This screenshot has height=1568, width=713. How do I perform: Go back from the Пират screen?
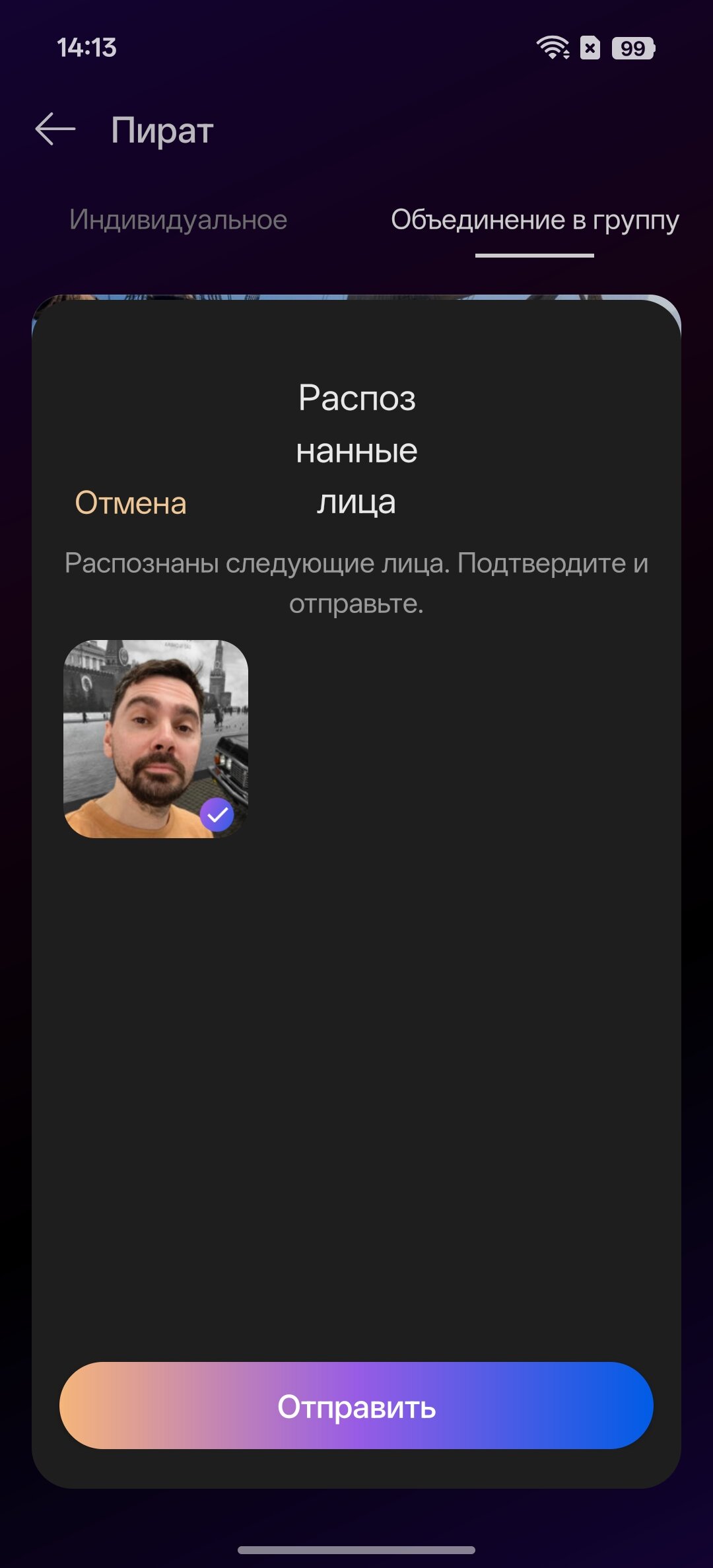55,129
